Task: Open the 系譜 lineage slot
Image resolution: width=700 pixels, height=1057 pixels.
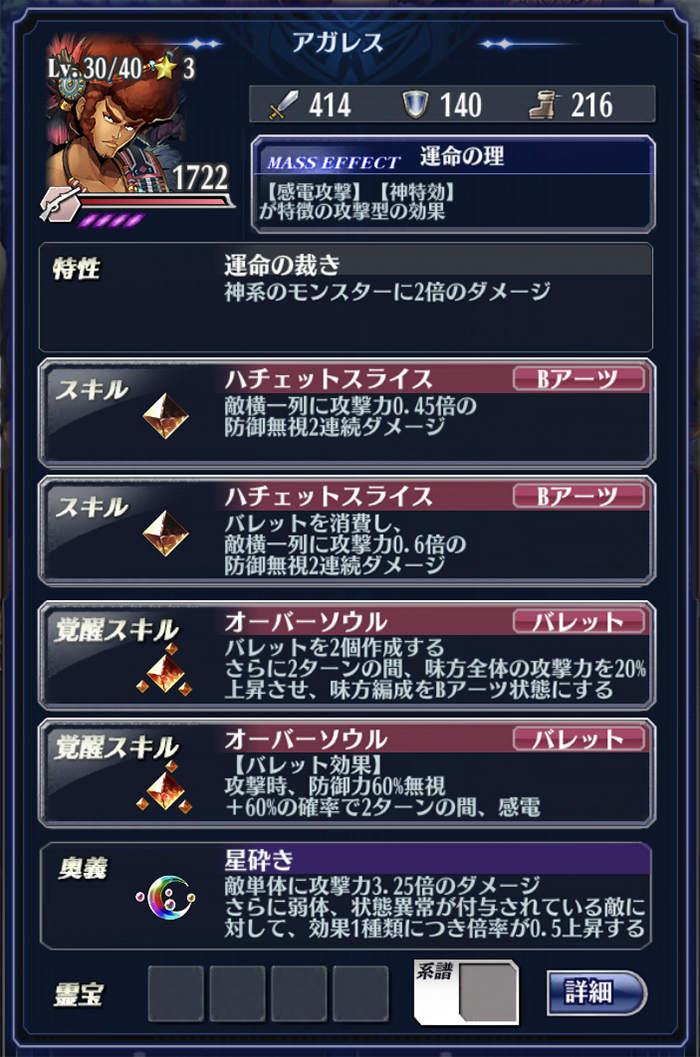Action: pyautogui.click(x=468, y=993)
